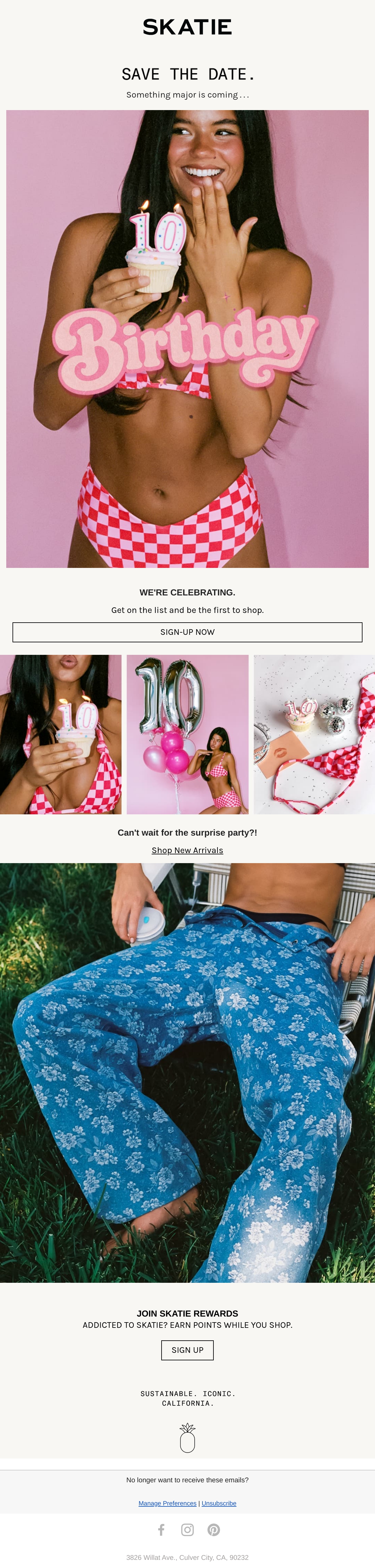The image size is (375, 1568).
Task: Open the silver 10 balloons photo
Action: [187, 734]
